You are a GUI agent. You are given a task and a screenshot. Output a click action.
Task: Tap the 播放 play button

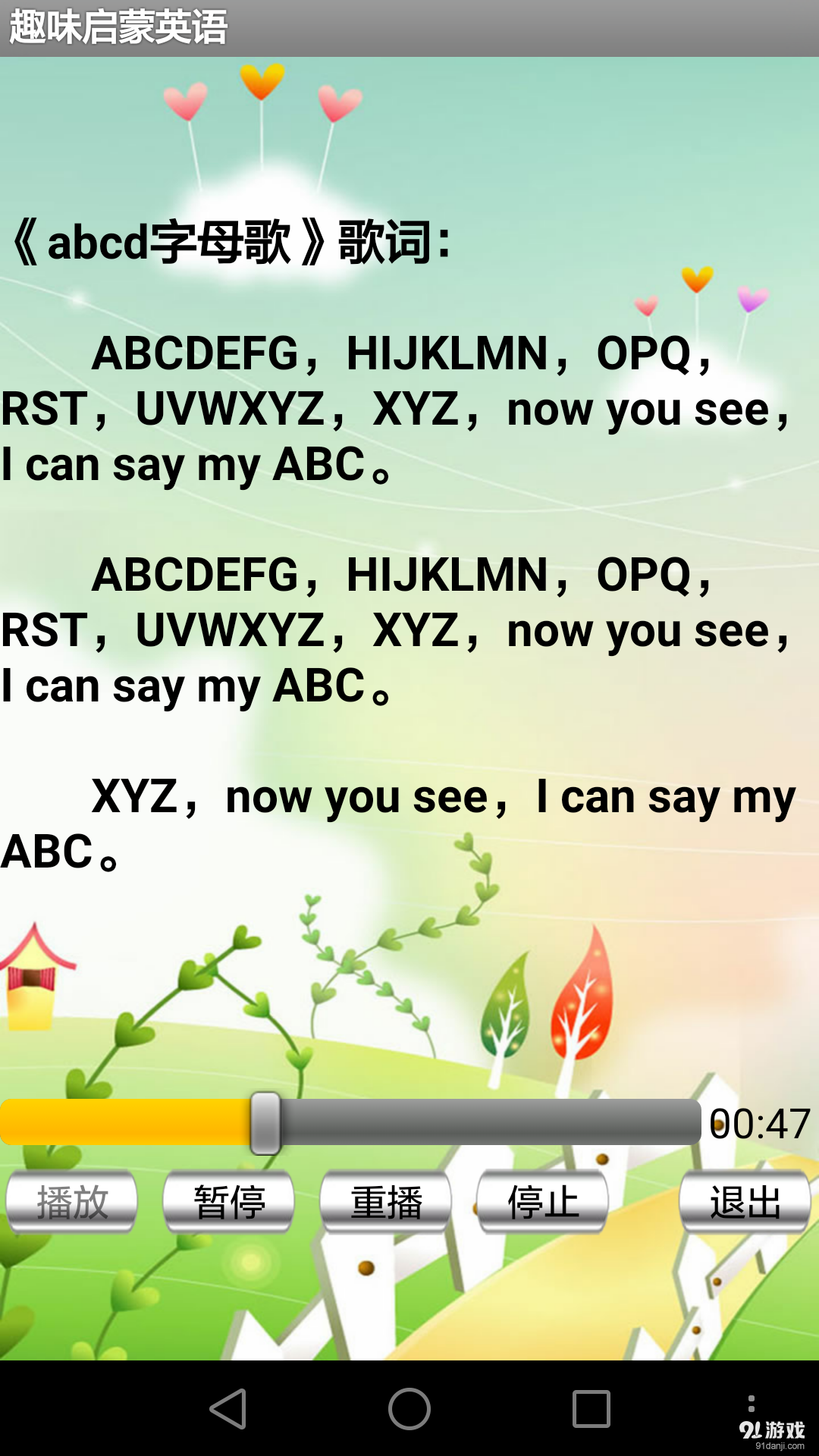[x=72, y=1201]
